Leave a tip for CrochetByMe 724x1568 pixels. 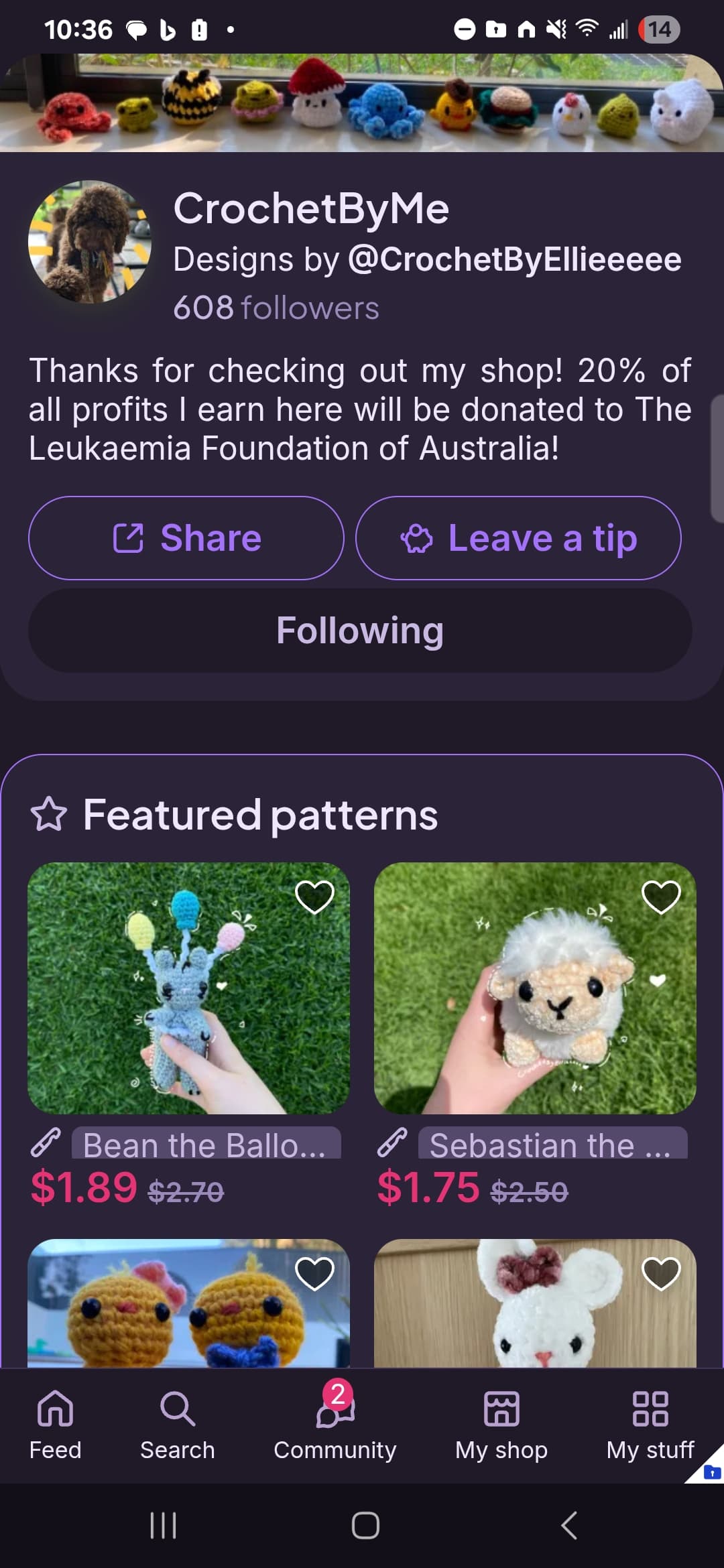[518, 538]
